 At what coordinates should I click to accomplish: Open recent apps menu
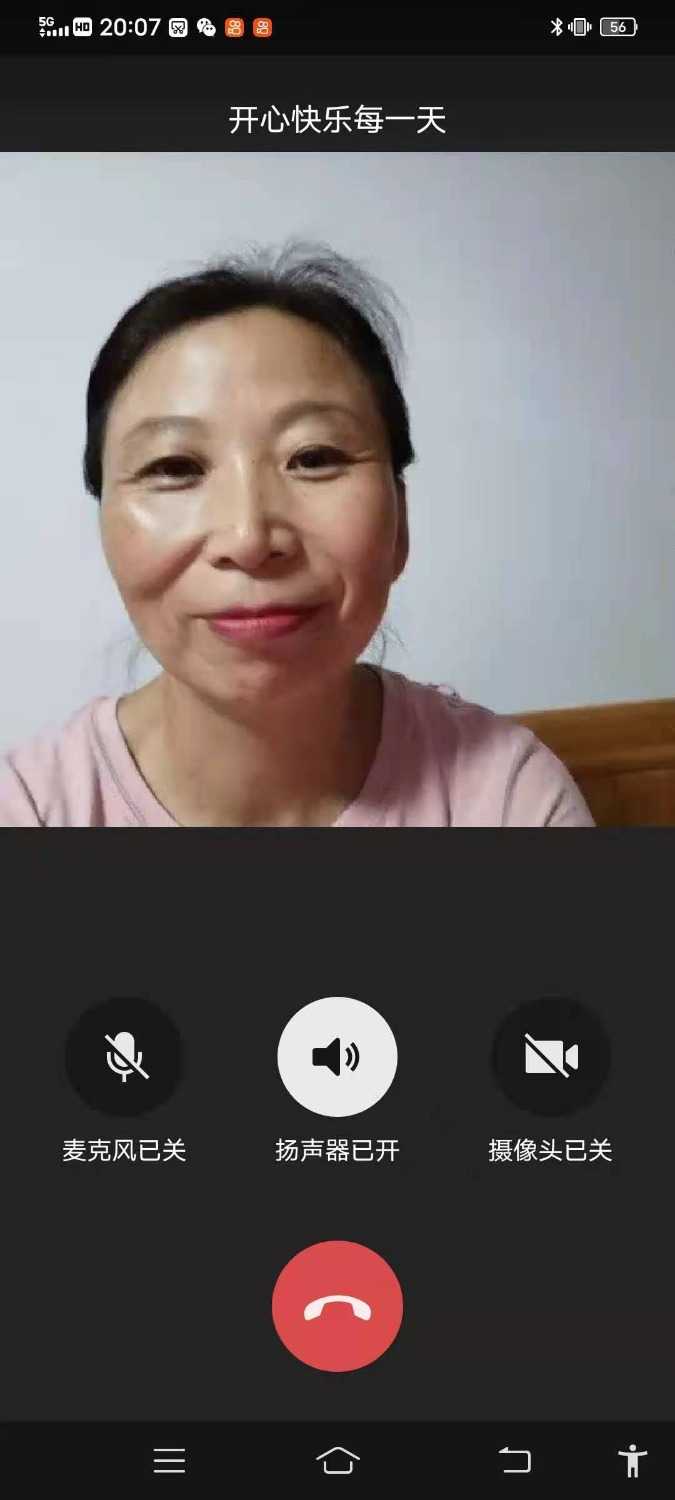(169, 1460)
